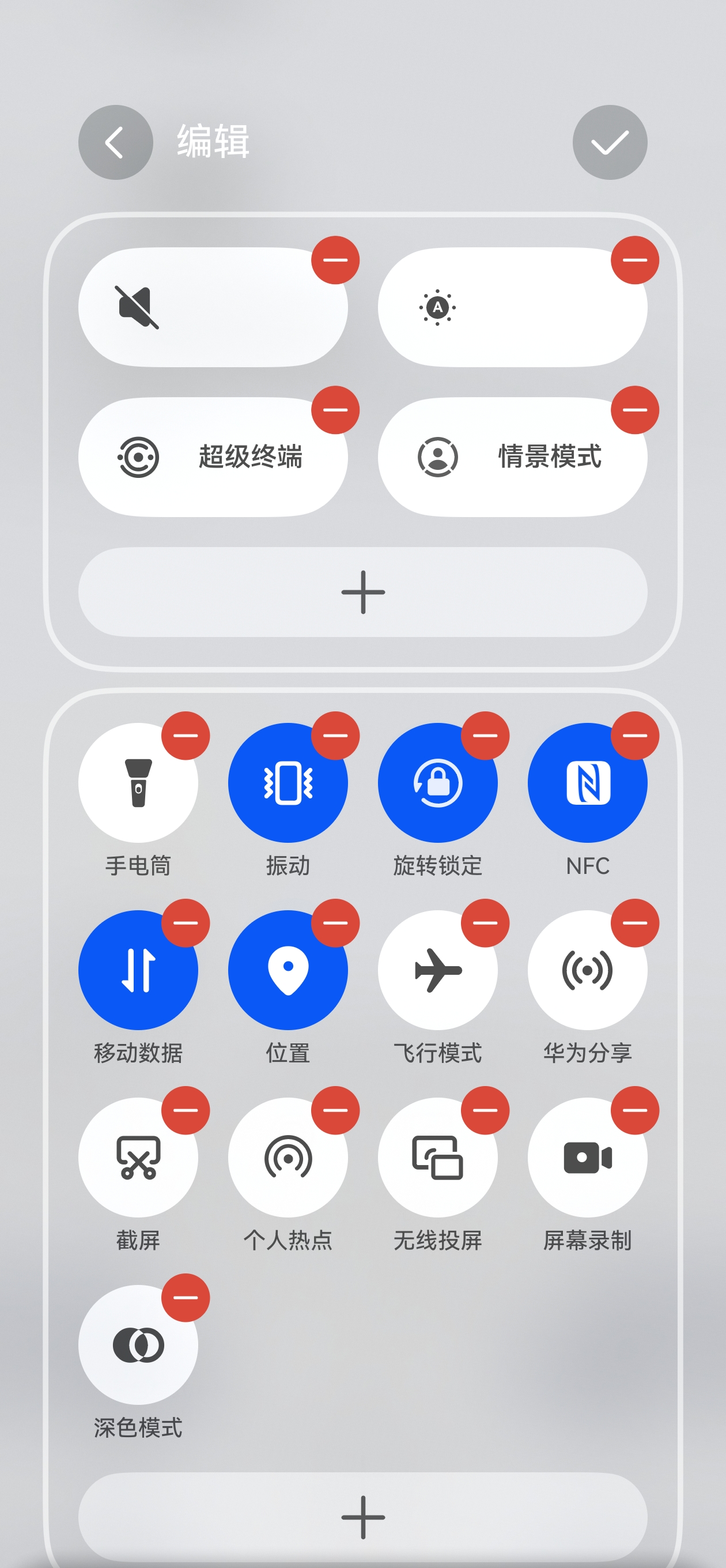This screenshot has width=726, height=1568.
Task: Remove the 手电筒 shortcut
Action: pos(185,736)
